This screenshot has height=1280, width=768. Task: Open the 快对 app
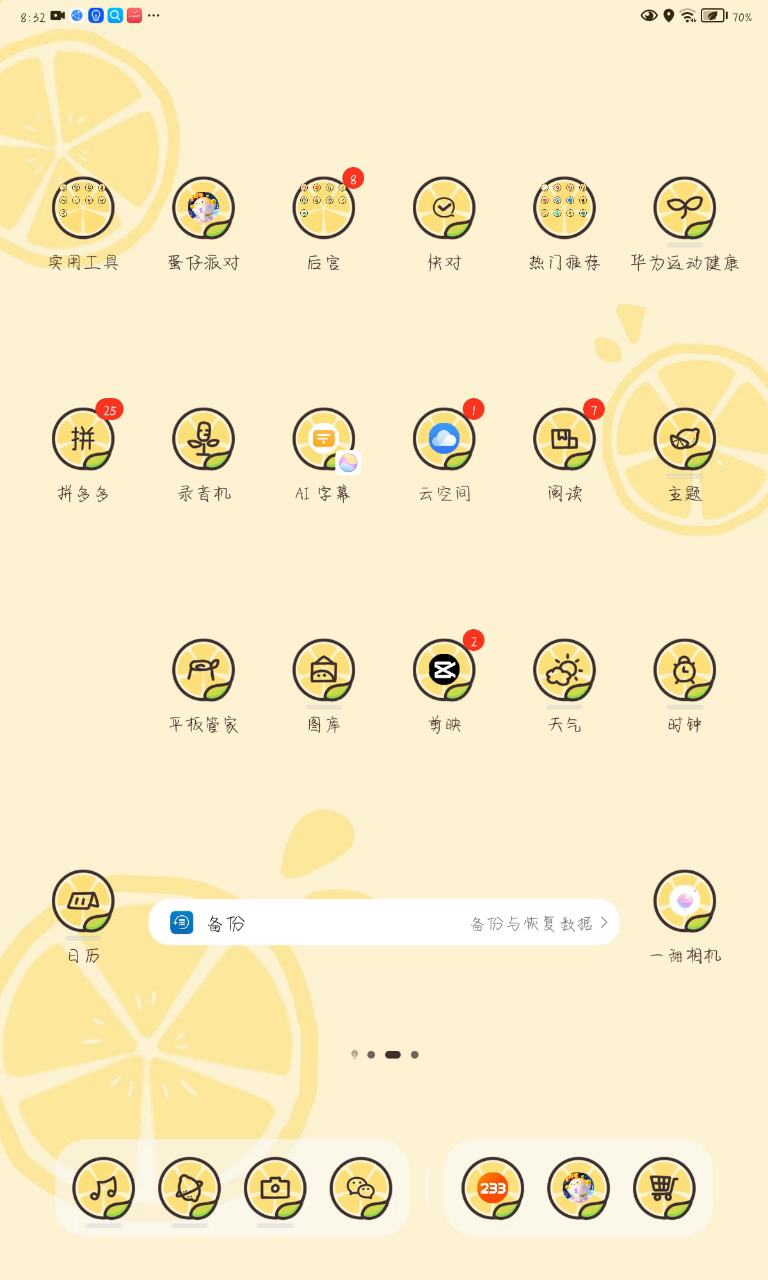click(x=444, y=209)
